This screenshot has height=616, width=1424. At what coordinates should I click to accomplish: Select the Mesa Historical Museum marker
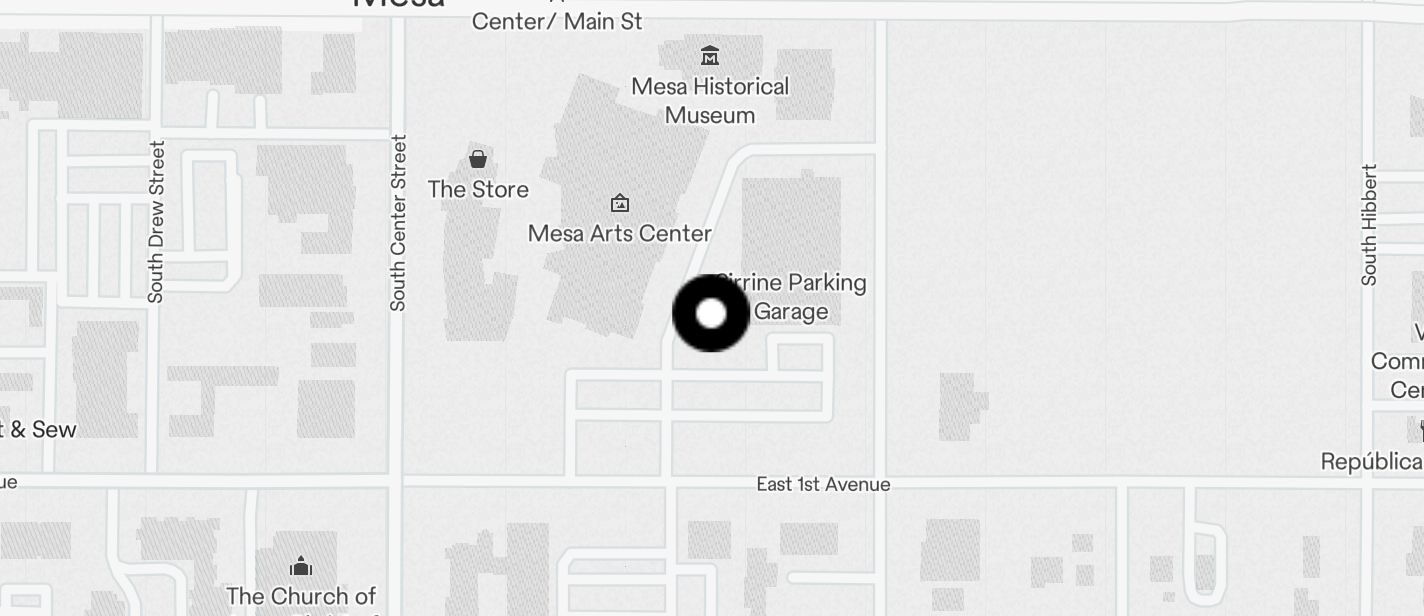click(710, 55)
